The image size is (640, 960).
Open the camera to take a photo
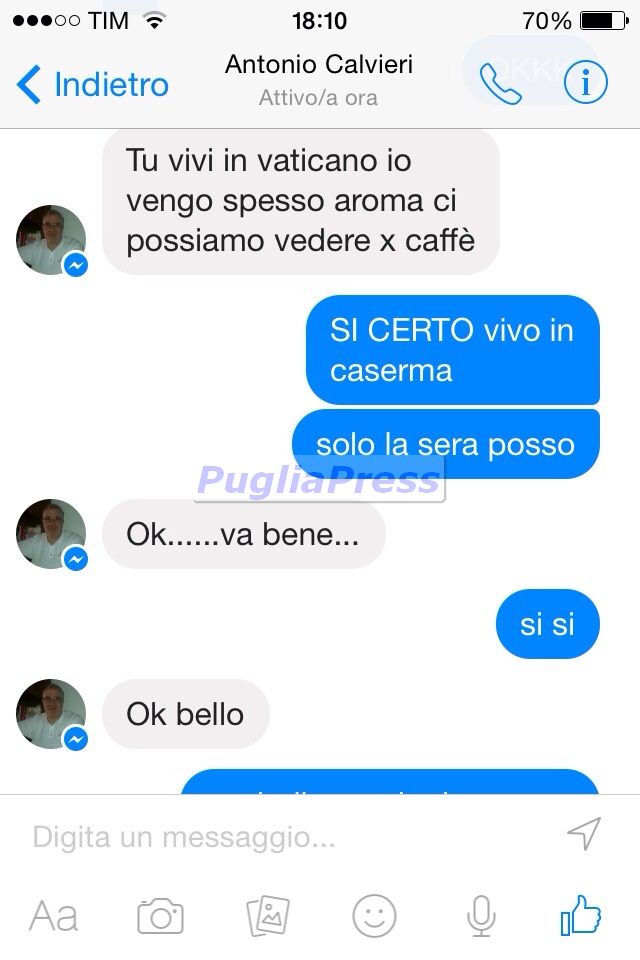(160, 915)
